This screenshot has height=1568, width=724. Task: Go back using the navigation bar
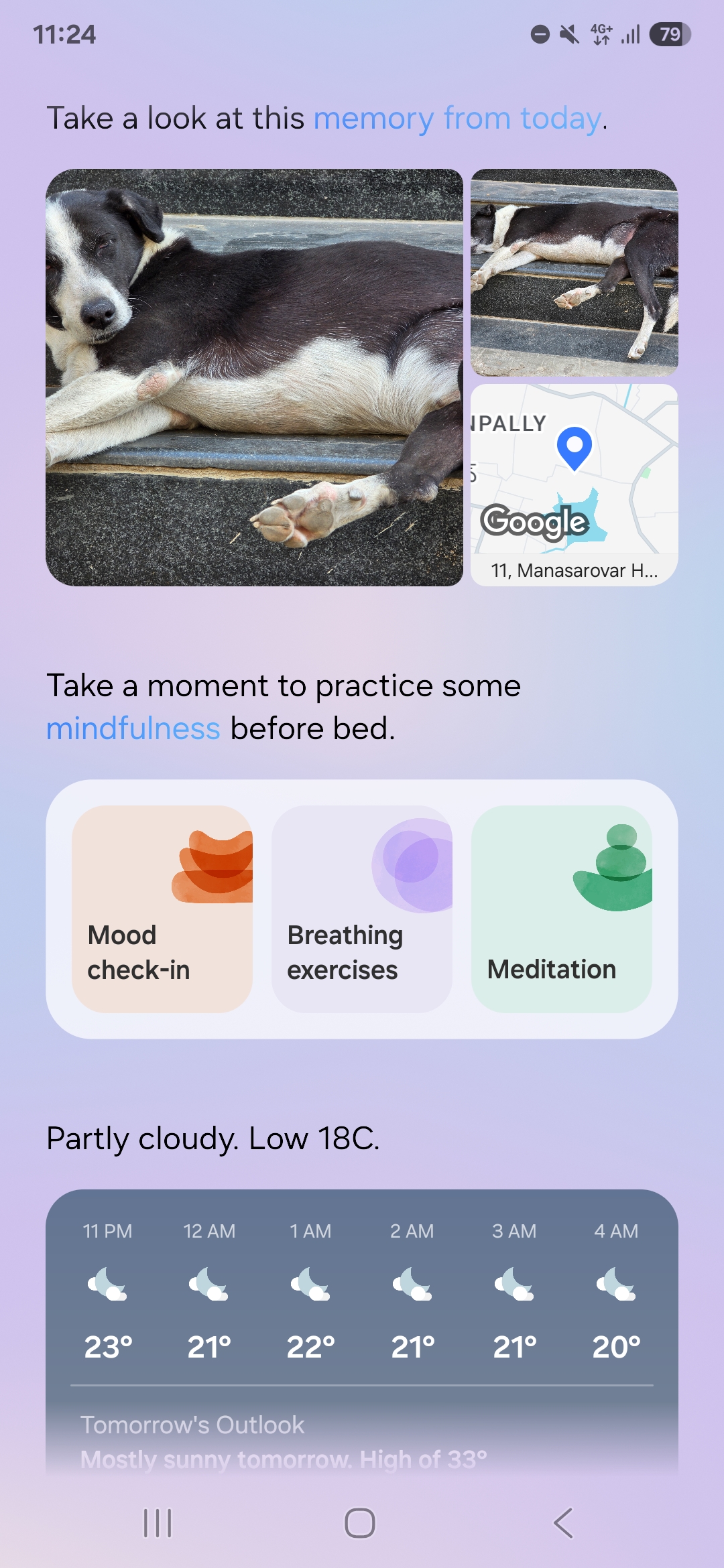(563, 1523)
